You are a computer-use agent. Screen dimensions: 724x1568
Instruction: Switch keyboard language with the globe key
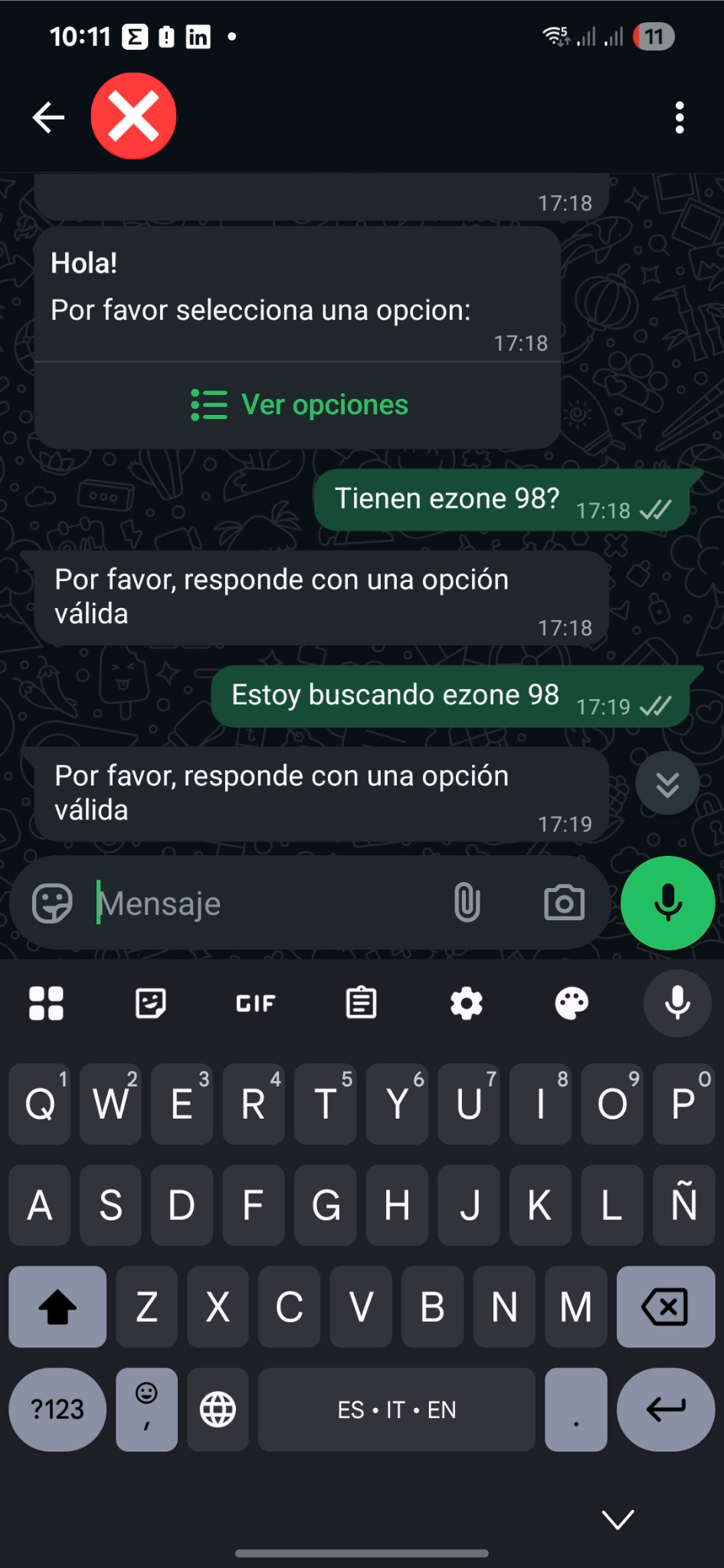217,1410
